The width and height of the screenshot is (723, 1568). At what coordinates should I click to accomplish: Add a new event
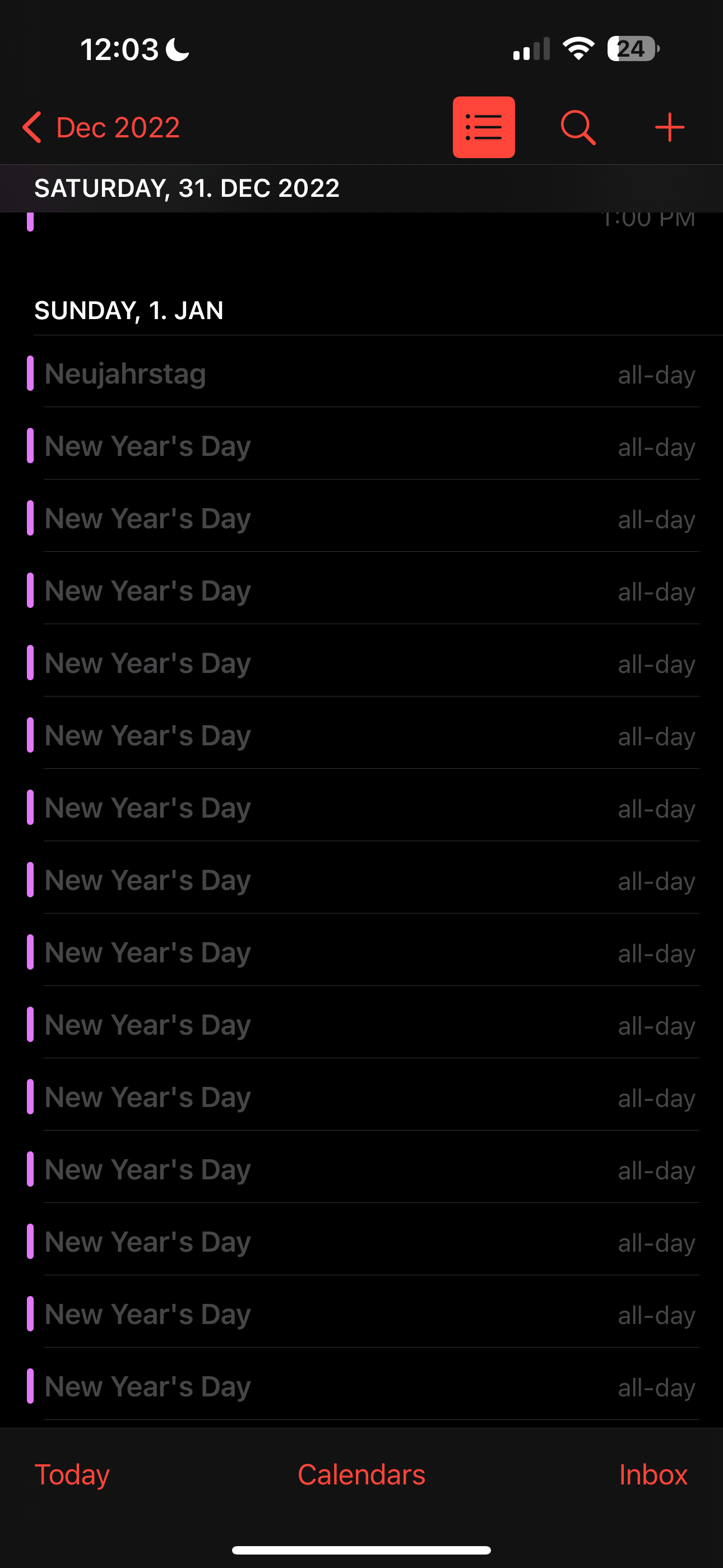[669, 127]
